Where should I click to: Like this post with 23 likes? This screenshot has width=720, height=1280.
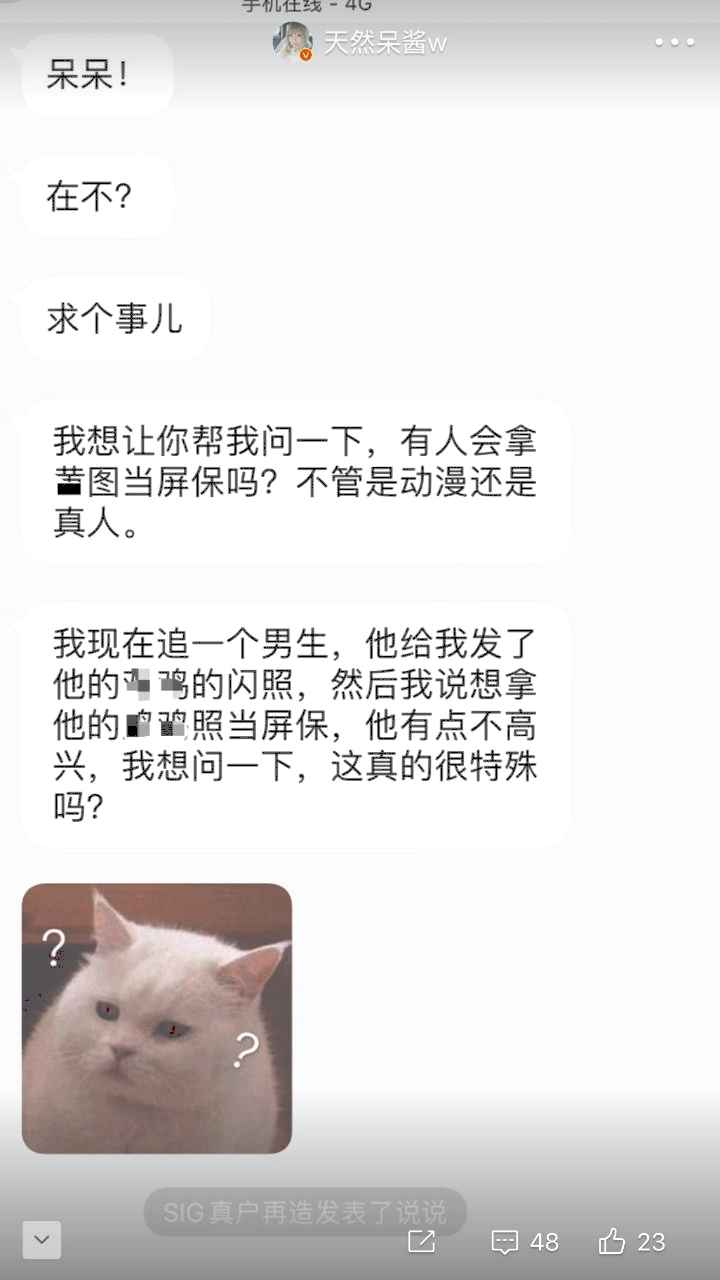(x=632, y=1242)
